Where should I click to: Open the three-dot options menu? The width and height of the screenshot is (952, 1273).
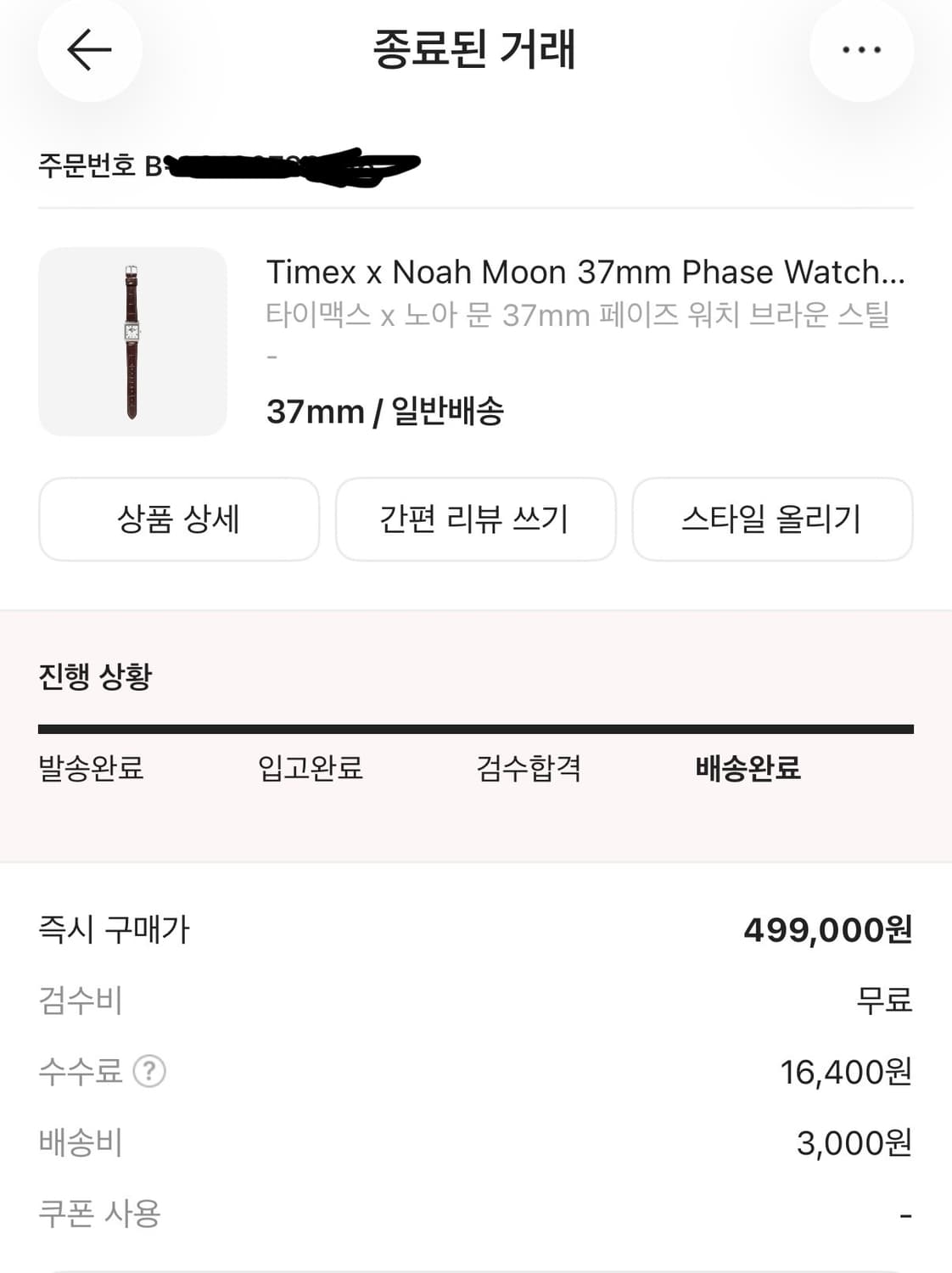[862, 49]
